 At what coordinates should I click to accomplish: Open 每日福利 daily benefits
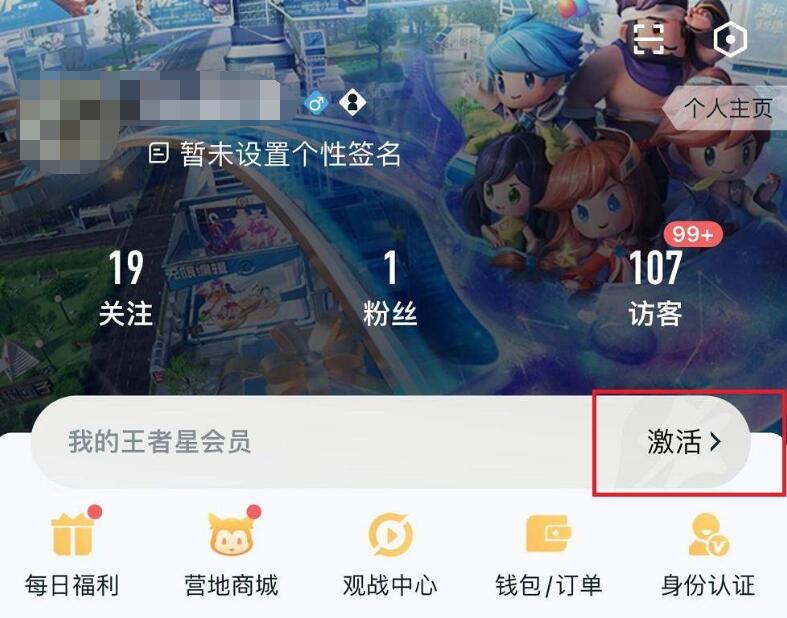tap(72, 555)
